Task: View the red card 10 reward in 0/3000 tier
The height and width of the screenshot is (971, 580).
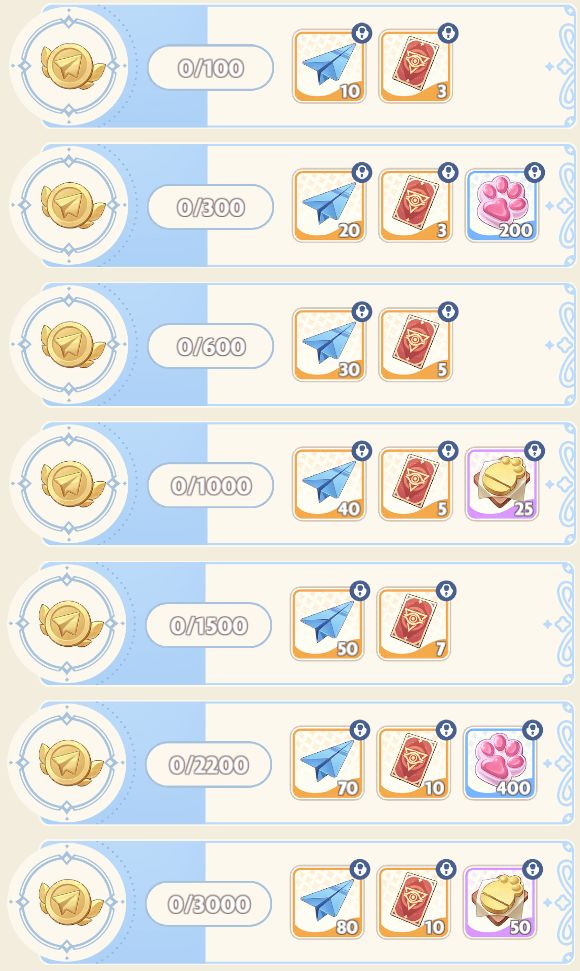Action: coord(413,903)
